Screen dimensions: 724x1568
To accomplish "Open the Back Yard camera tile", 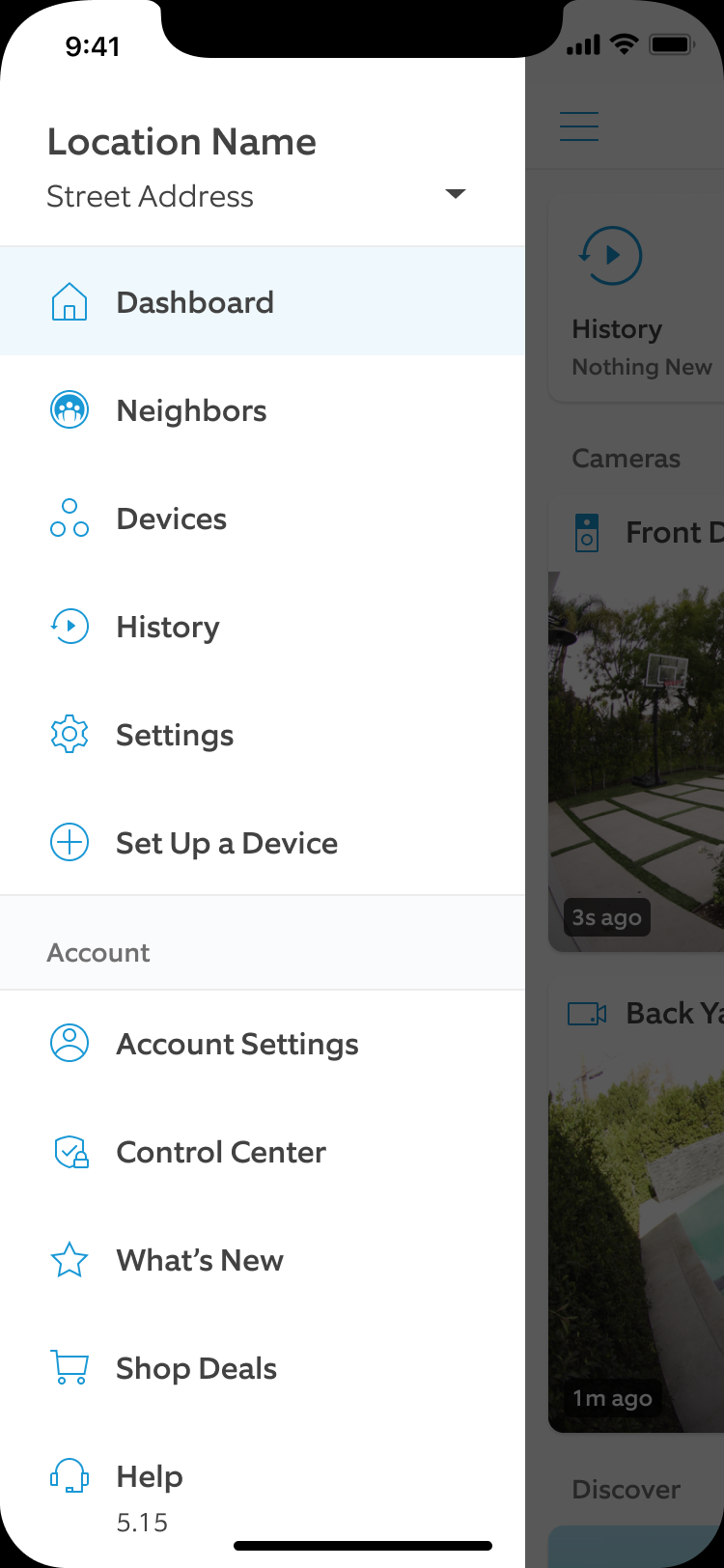I will click(637, 1207).
